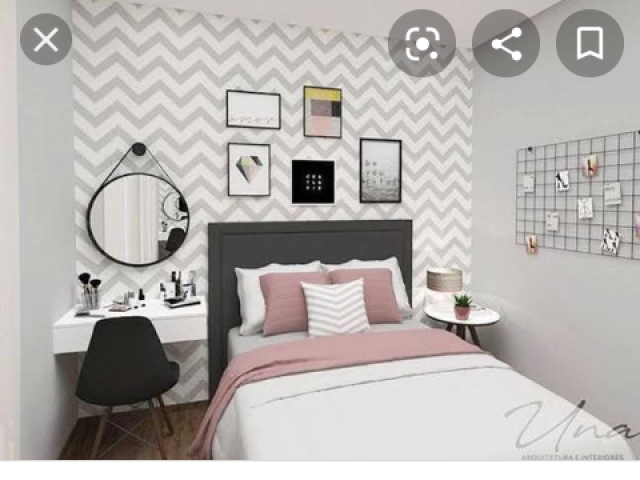Share this bedroom image
The image size is (640, 480).
(x=506, y=43)
